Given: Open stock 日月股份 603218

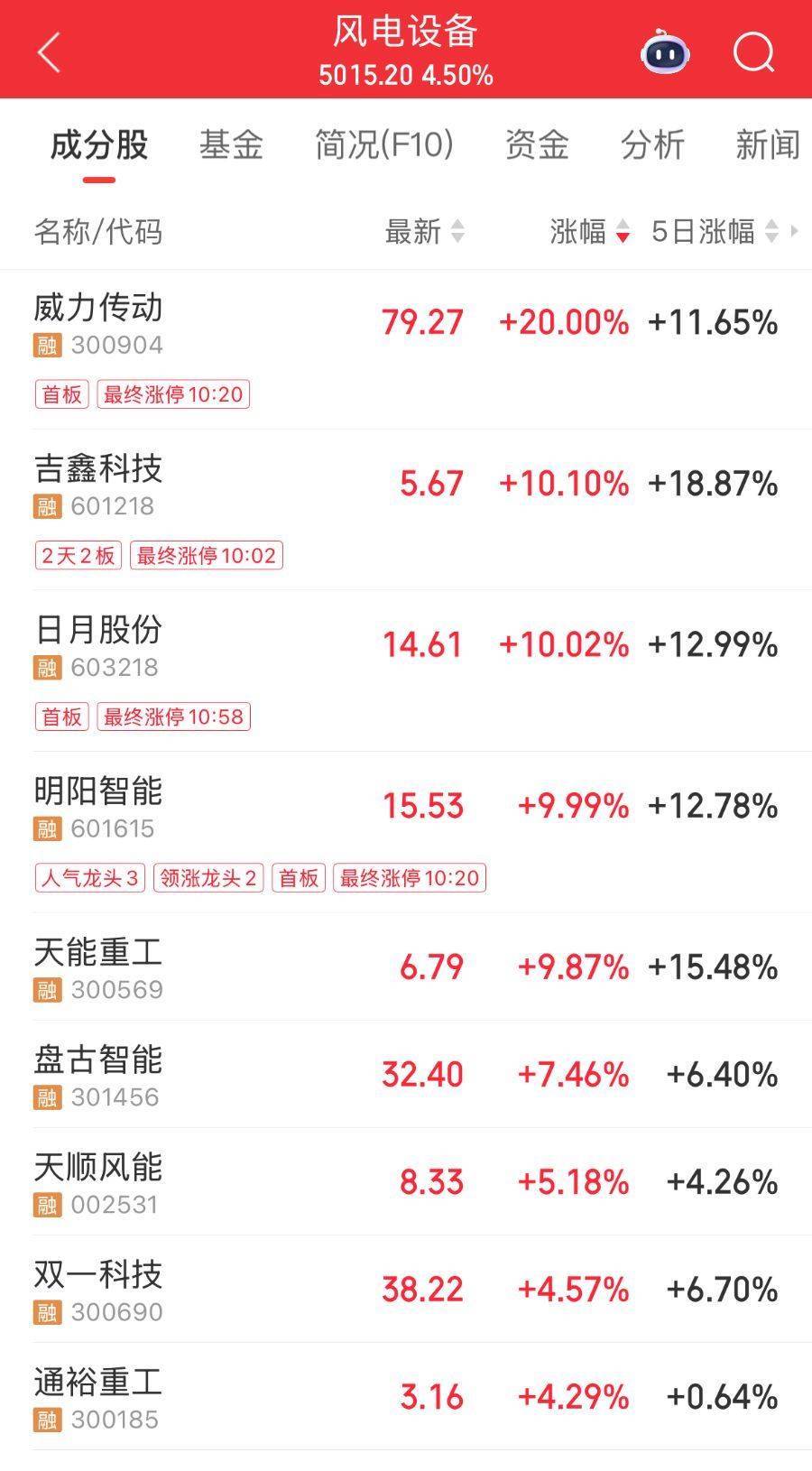Looking at the screenshot, I should pos(99,645).
